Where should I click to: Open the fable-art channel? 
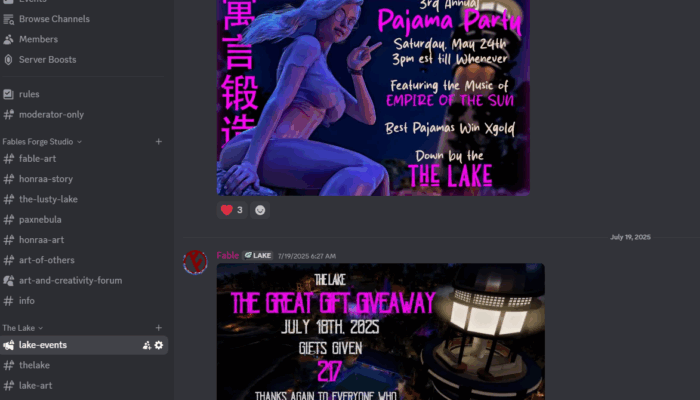pyautogui.click(x=37, y=159)
